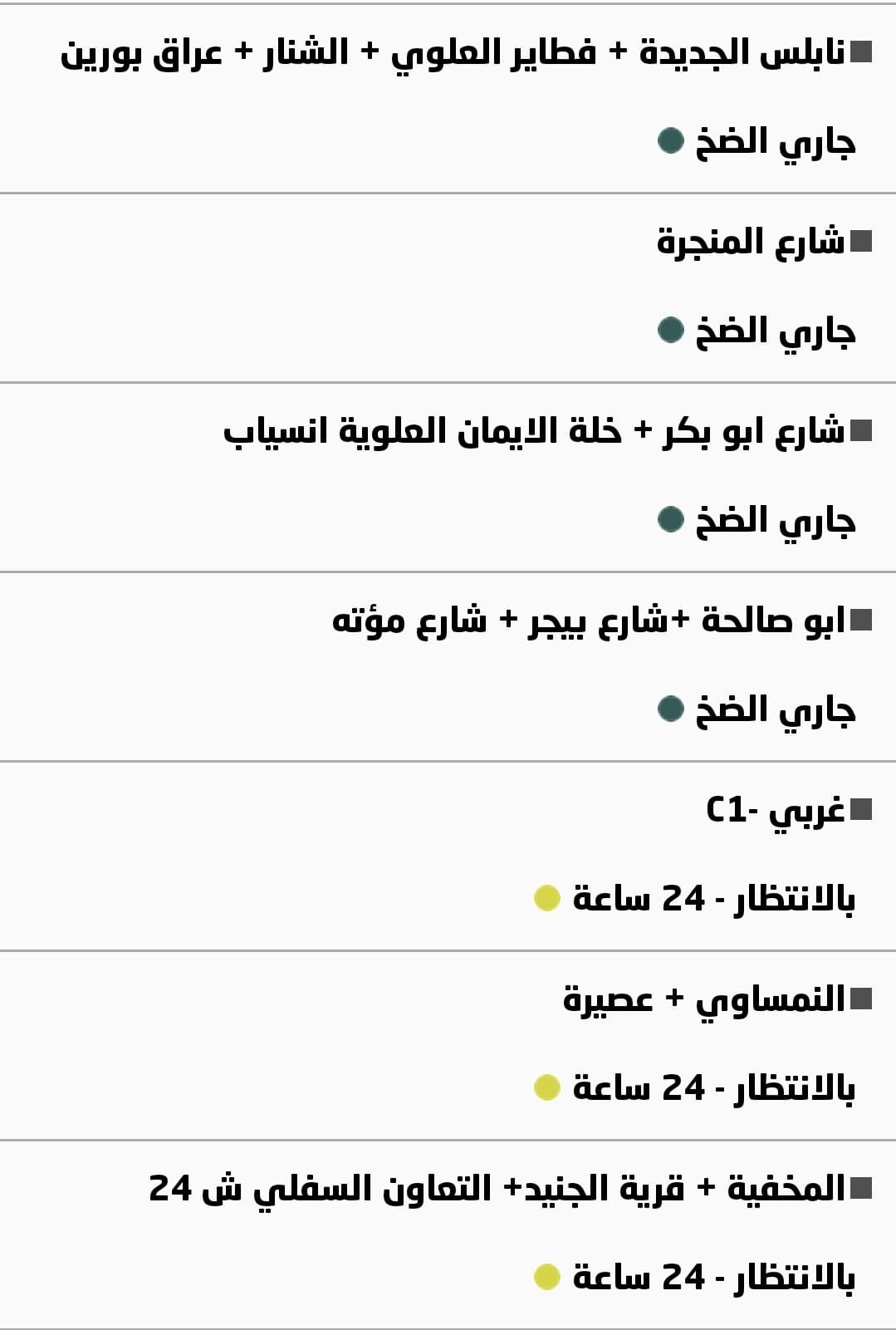The width and height of the screenshot is (896, 1330).
Task: Open the نابلس الجديدة + فطاير العلوي row
Action: (x=453, y=53)
